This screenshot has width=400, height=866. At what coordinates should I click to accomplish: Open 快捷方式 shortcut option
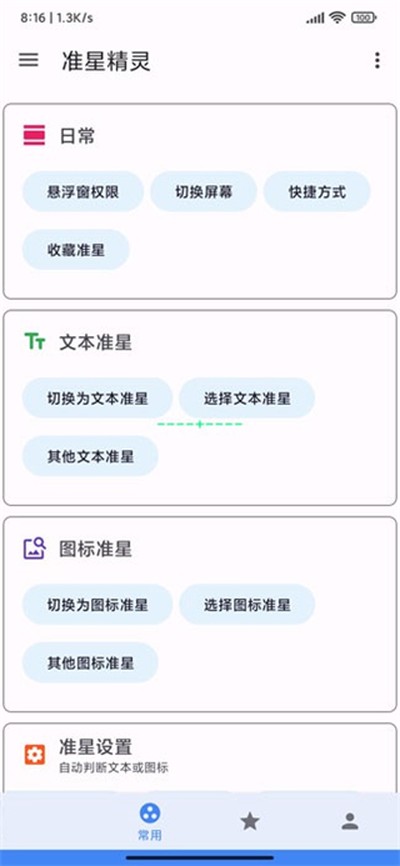point(317,192)
